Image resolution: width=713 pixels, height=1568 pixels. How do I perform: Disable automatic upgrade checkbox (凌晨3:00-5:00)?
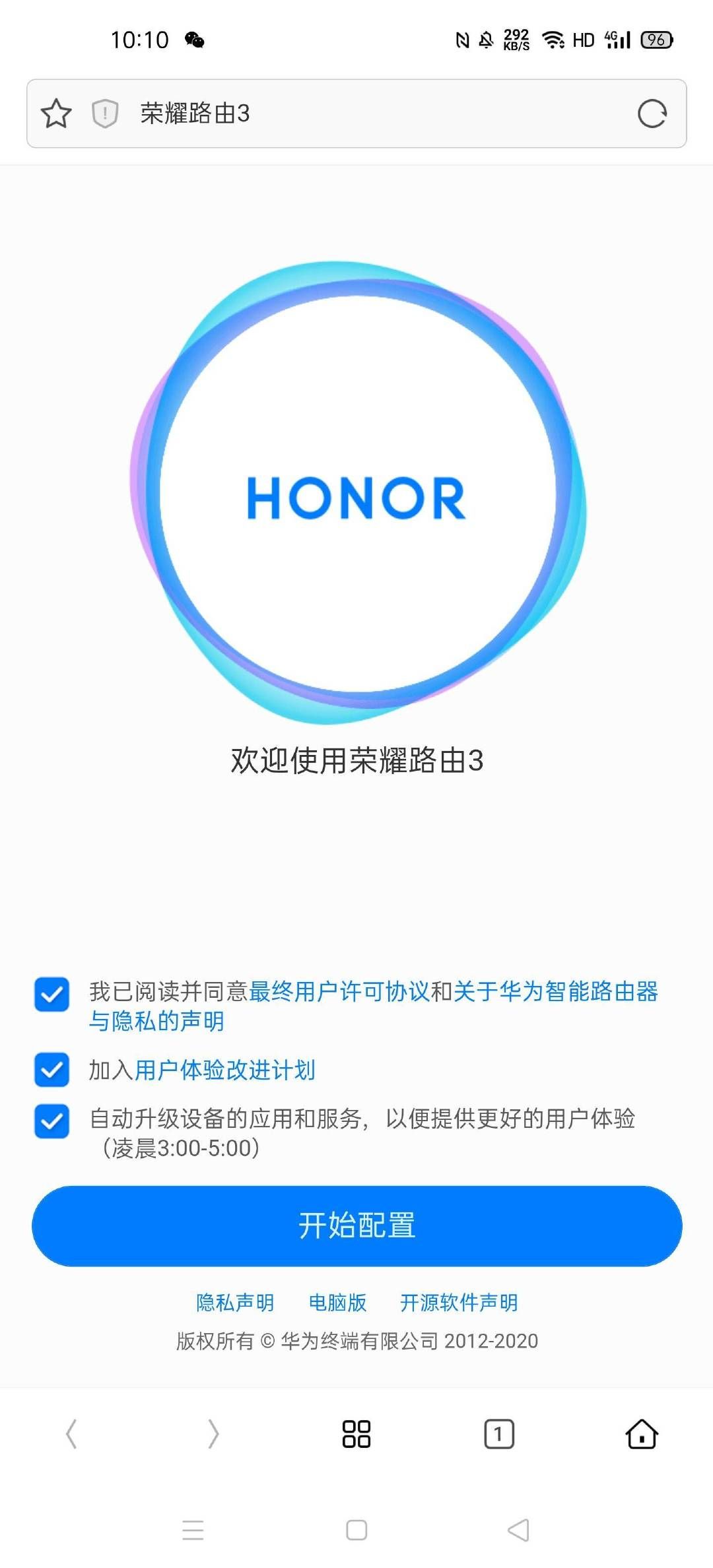(52, 1121)
